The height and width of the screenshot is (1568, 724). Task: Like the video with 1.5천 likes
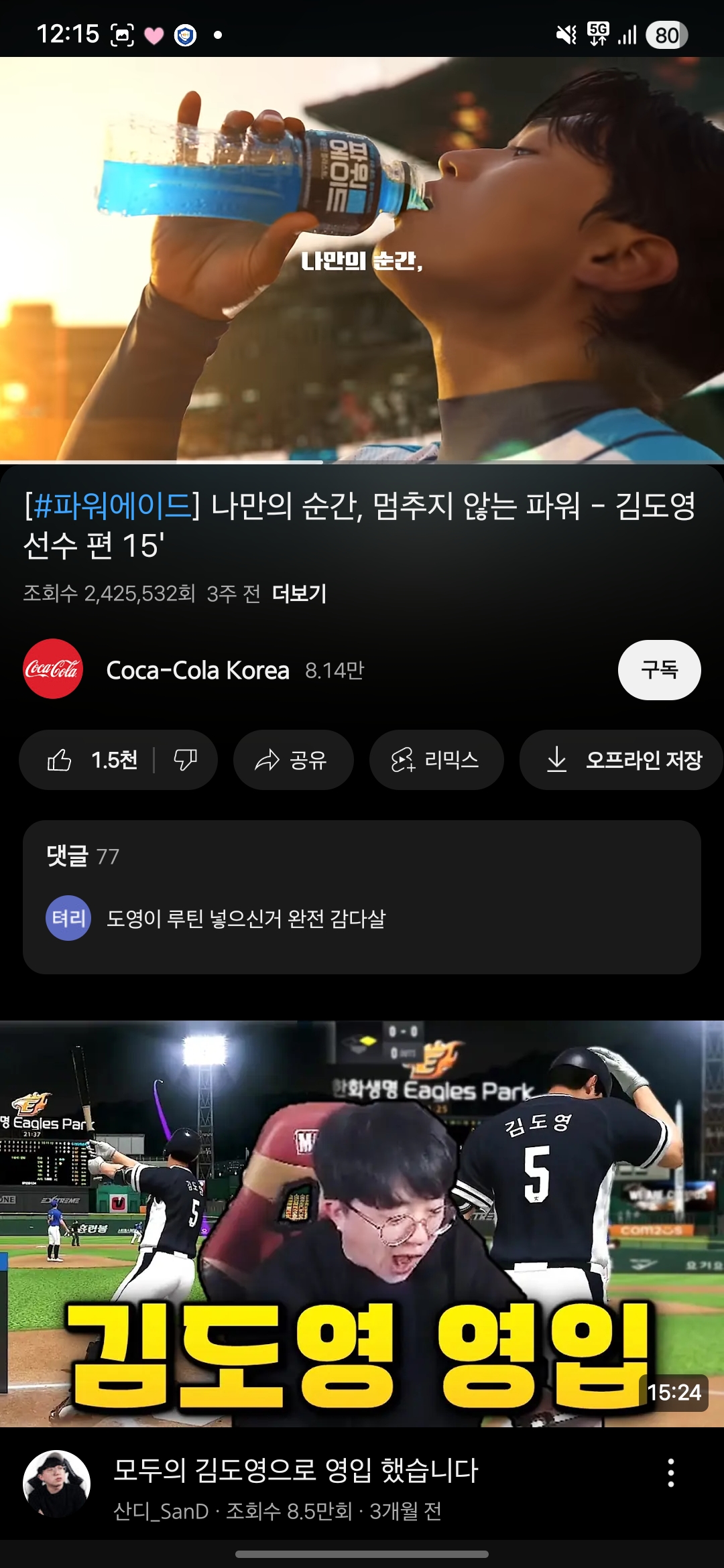pyautogui.click(x=93, y=760)
